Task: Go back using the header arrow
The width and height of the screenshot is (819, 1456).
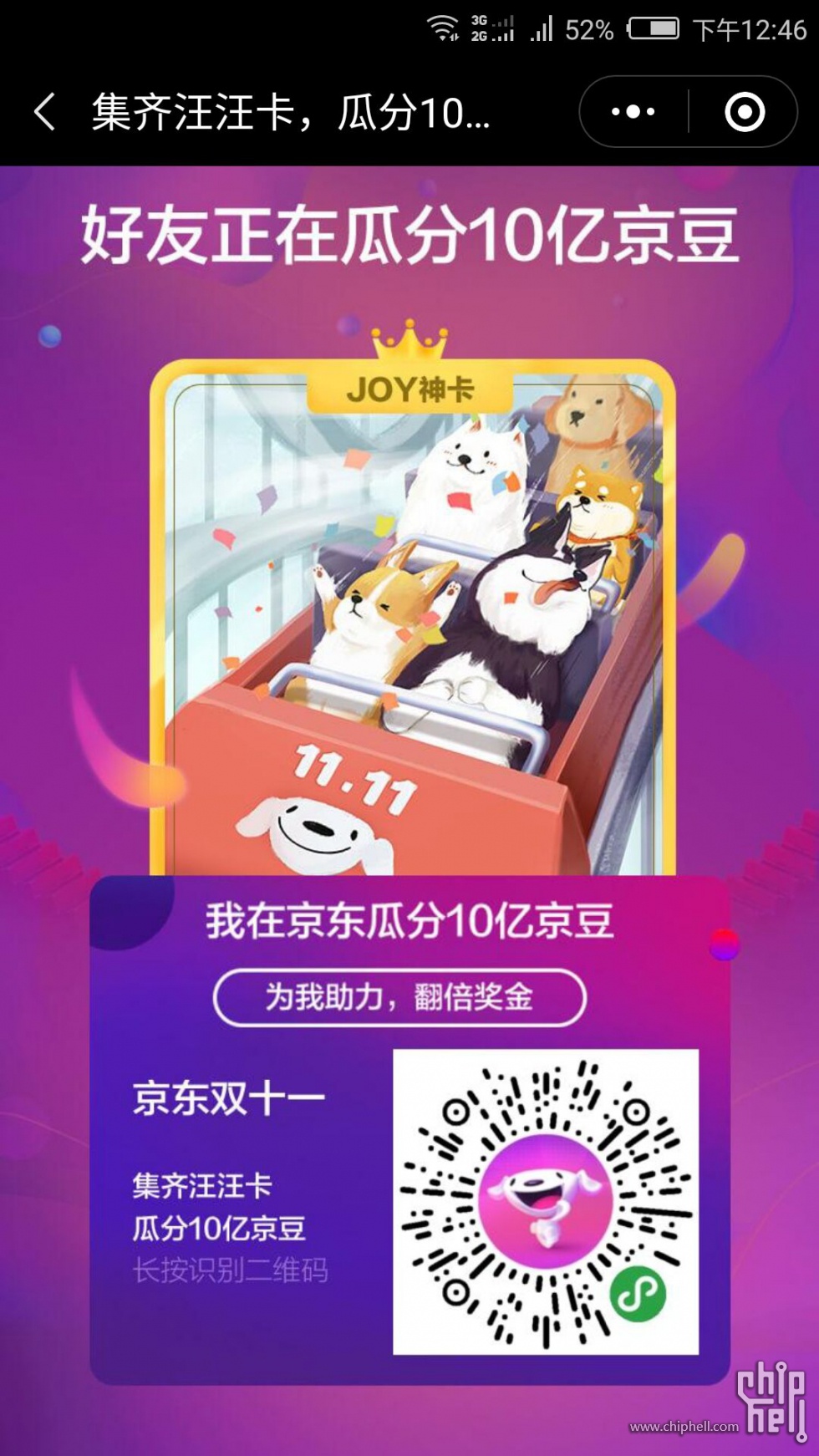Action: coord(45,112)
